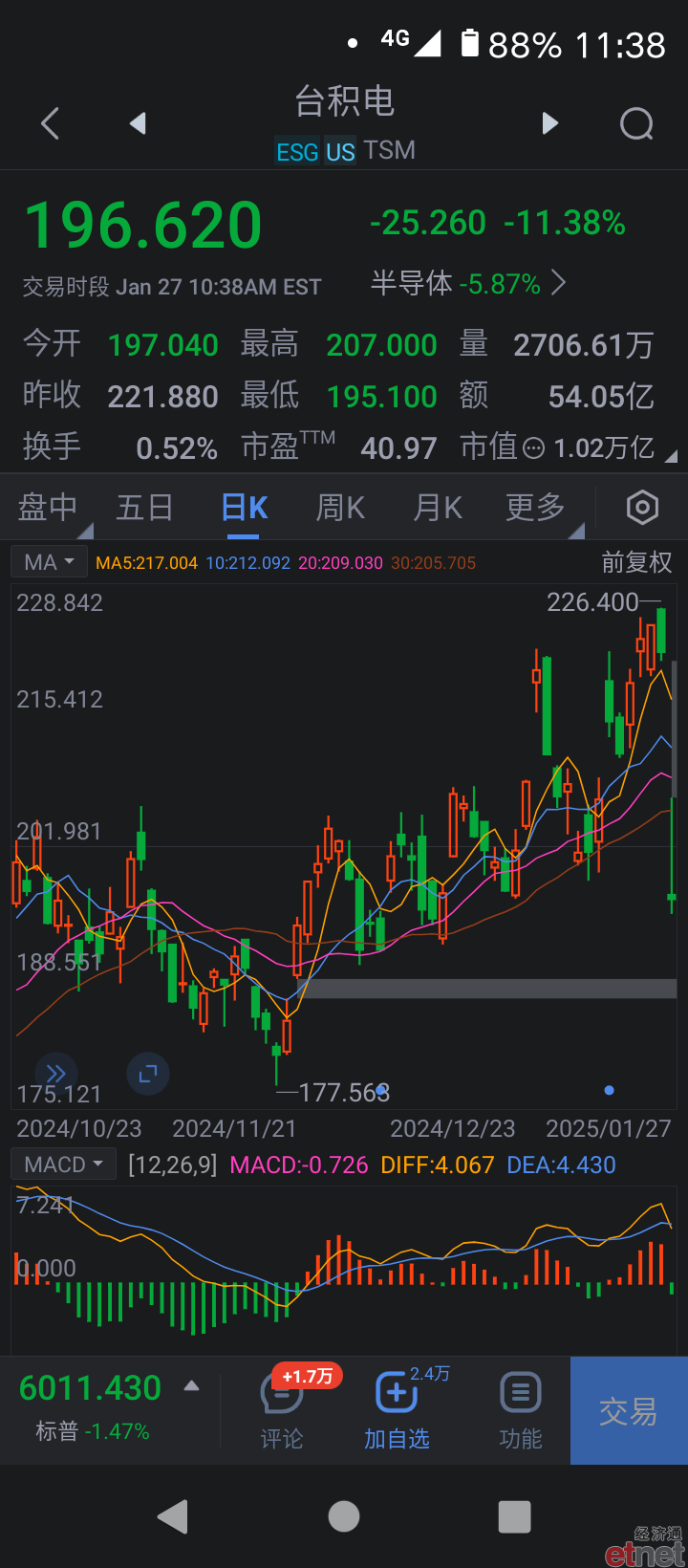The width and height of the screenshot is (688, 1568).
Task: Open 评论 comments
Action: tap(282, 1411)
